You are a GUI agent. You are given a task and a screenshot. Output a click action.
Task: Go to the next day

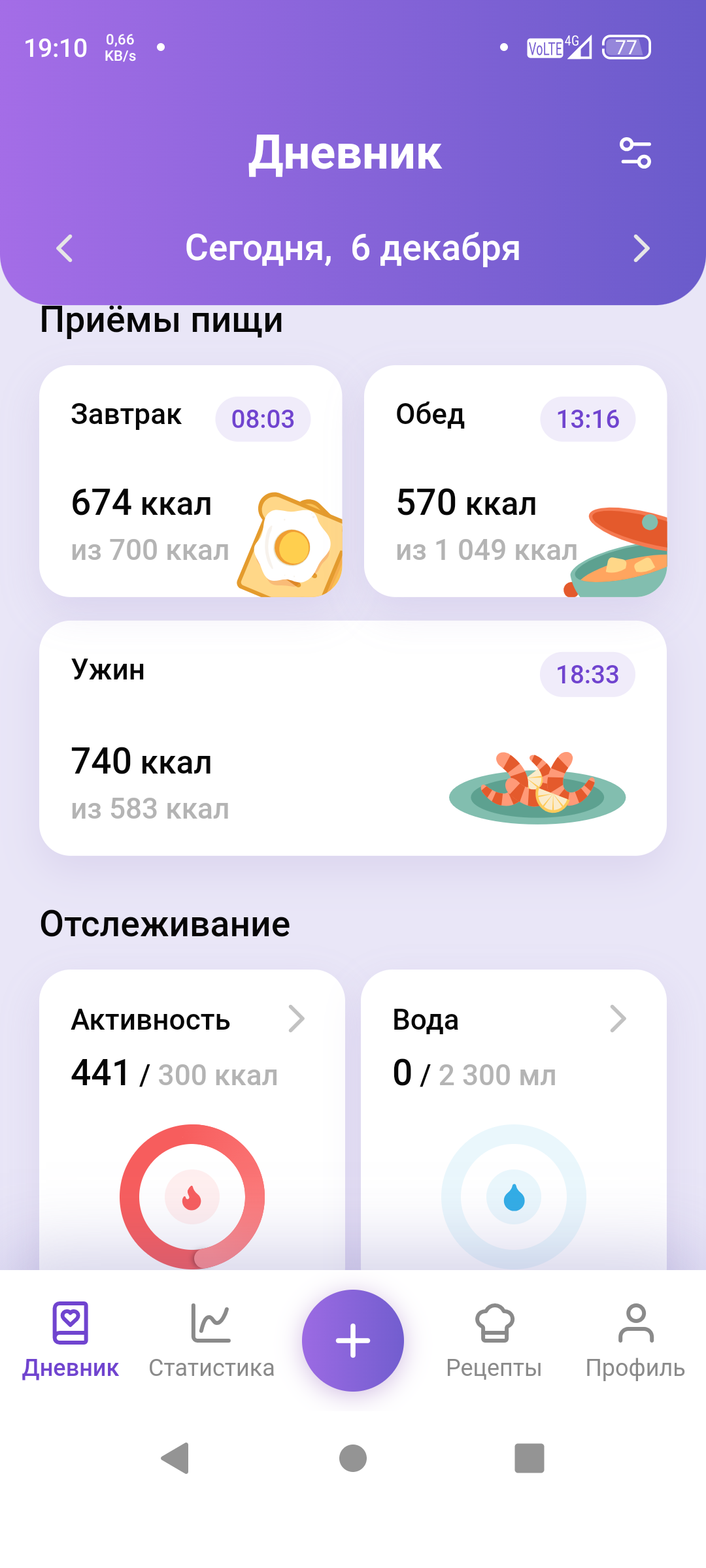[641, 248]
